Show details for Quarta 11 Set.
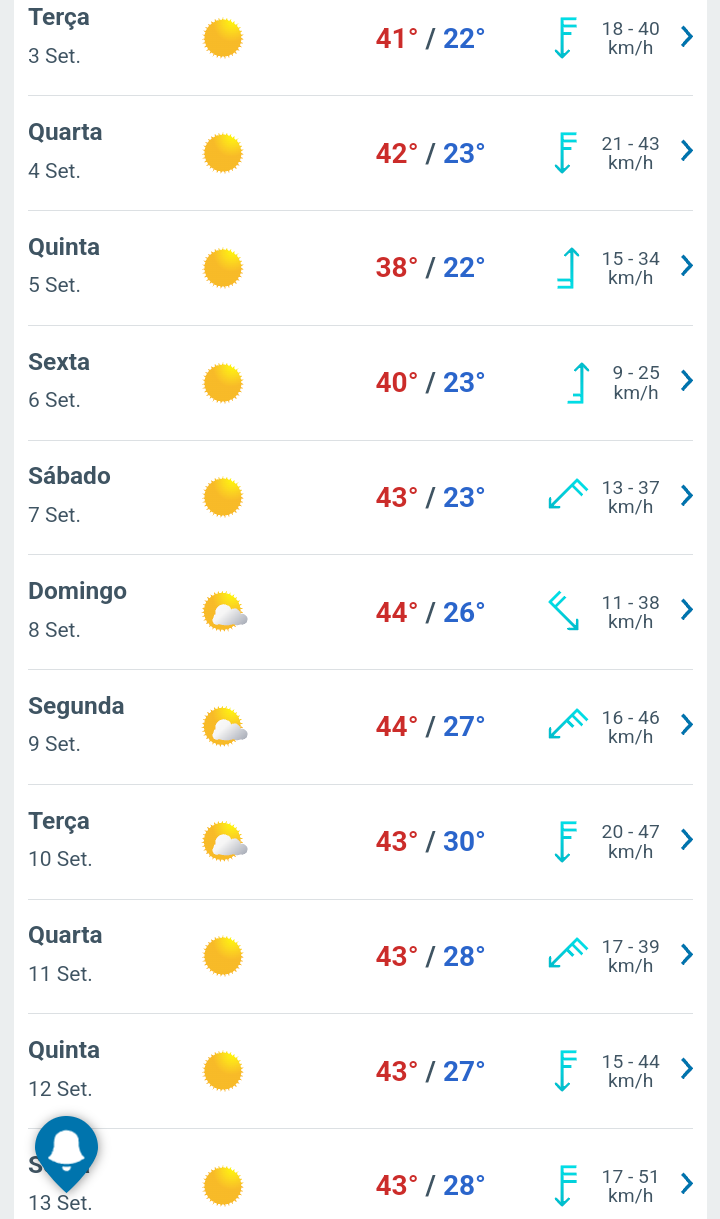 [x=360, y=956]
